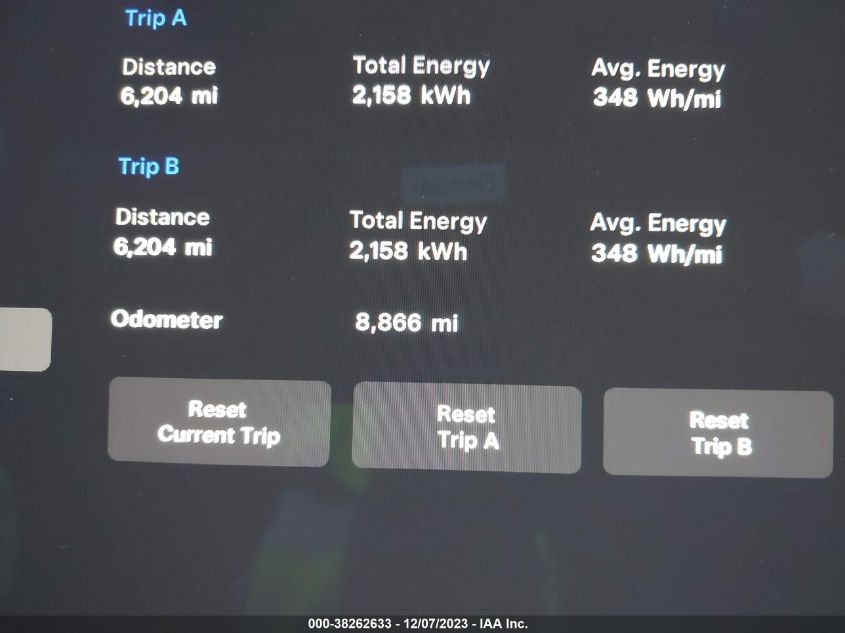Clear Trip B with its reset button
This screenshot has height=633, width=845.
point(718,433)
